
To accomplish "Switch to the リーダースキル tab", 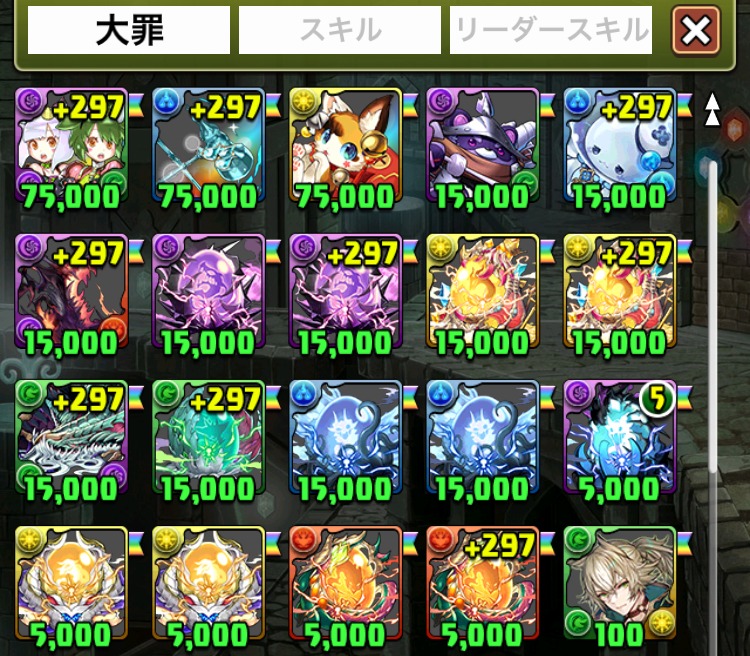I will click(552, 31).
